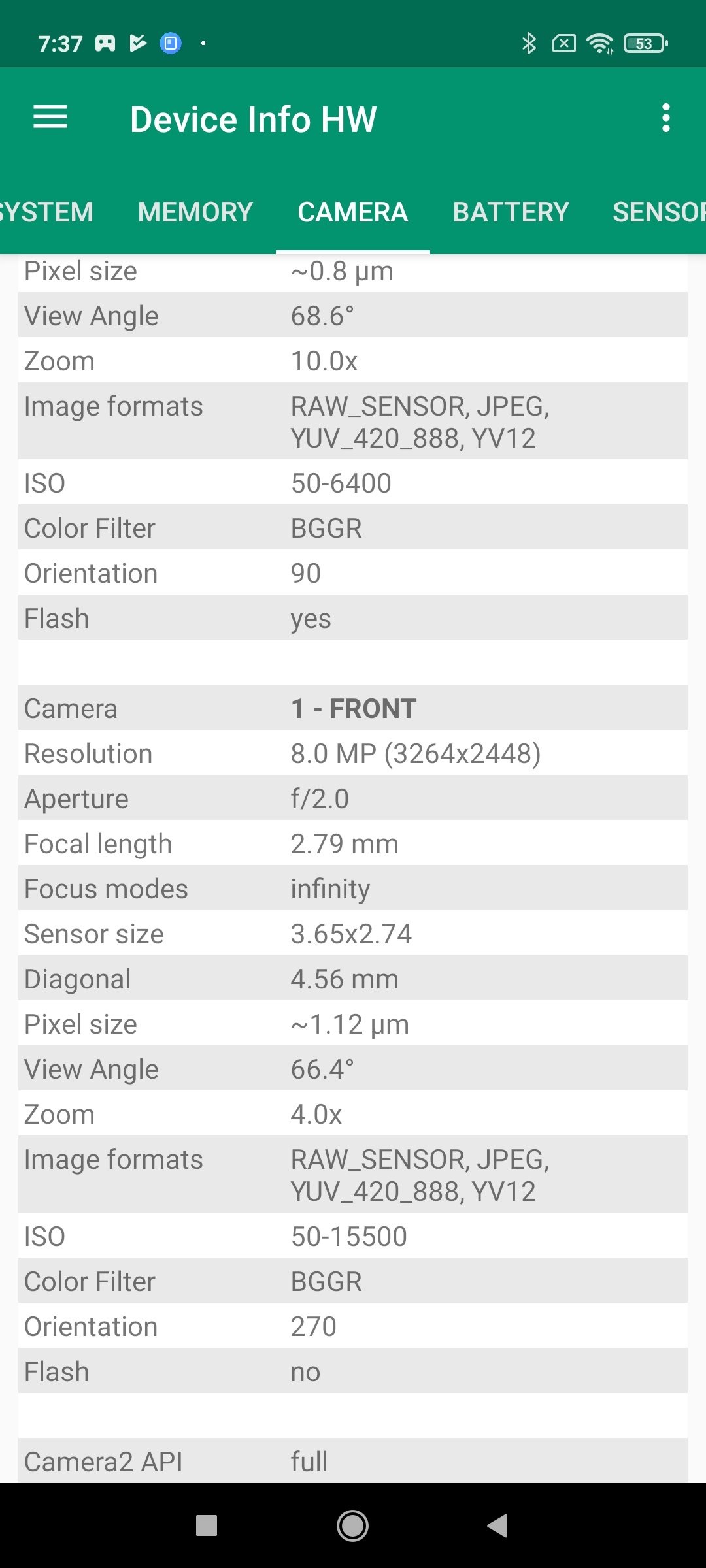Open the navigation drawer menu
706x1568 pixels.
pyautogui.click(x=50, y=118)
